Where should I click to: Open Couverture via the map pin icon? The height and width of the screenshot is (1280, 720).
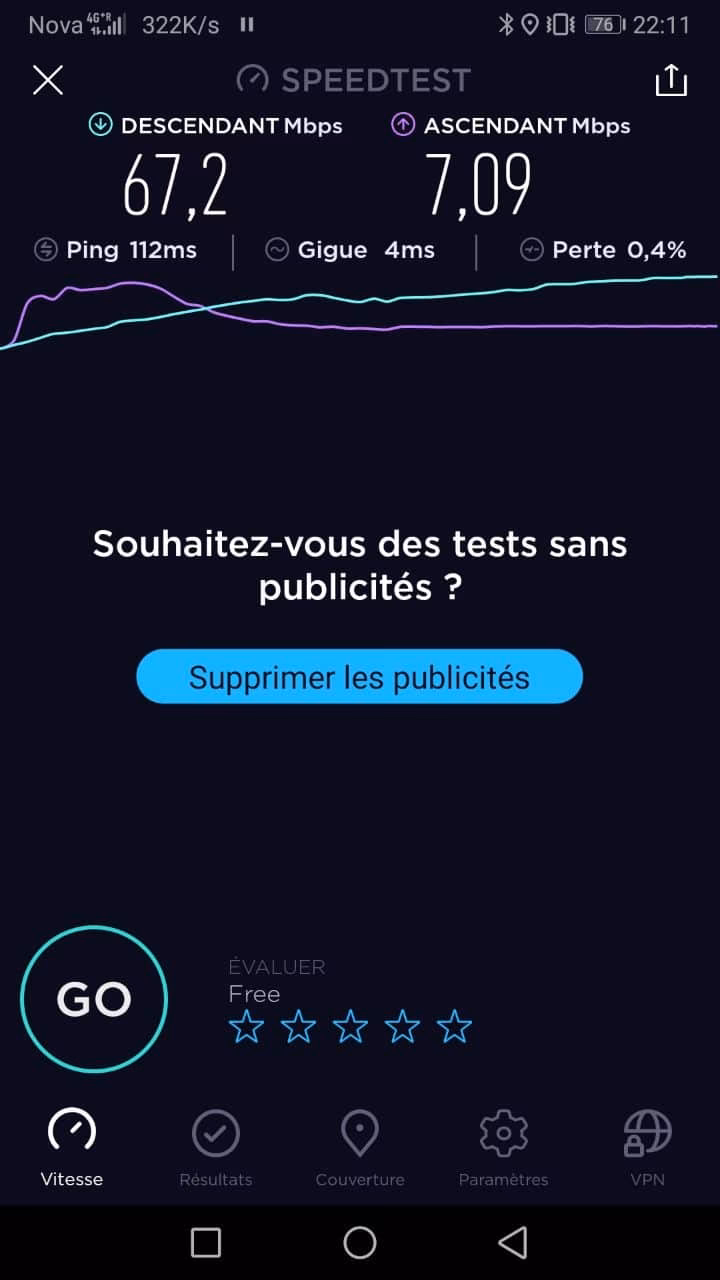click(x=359, y=1132)
